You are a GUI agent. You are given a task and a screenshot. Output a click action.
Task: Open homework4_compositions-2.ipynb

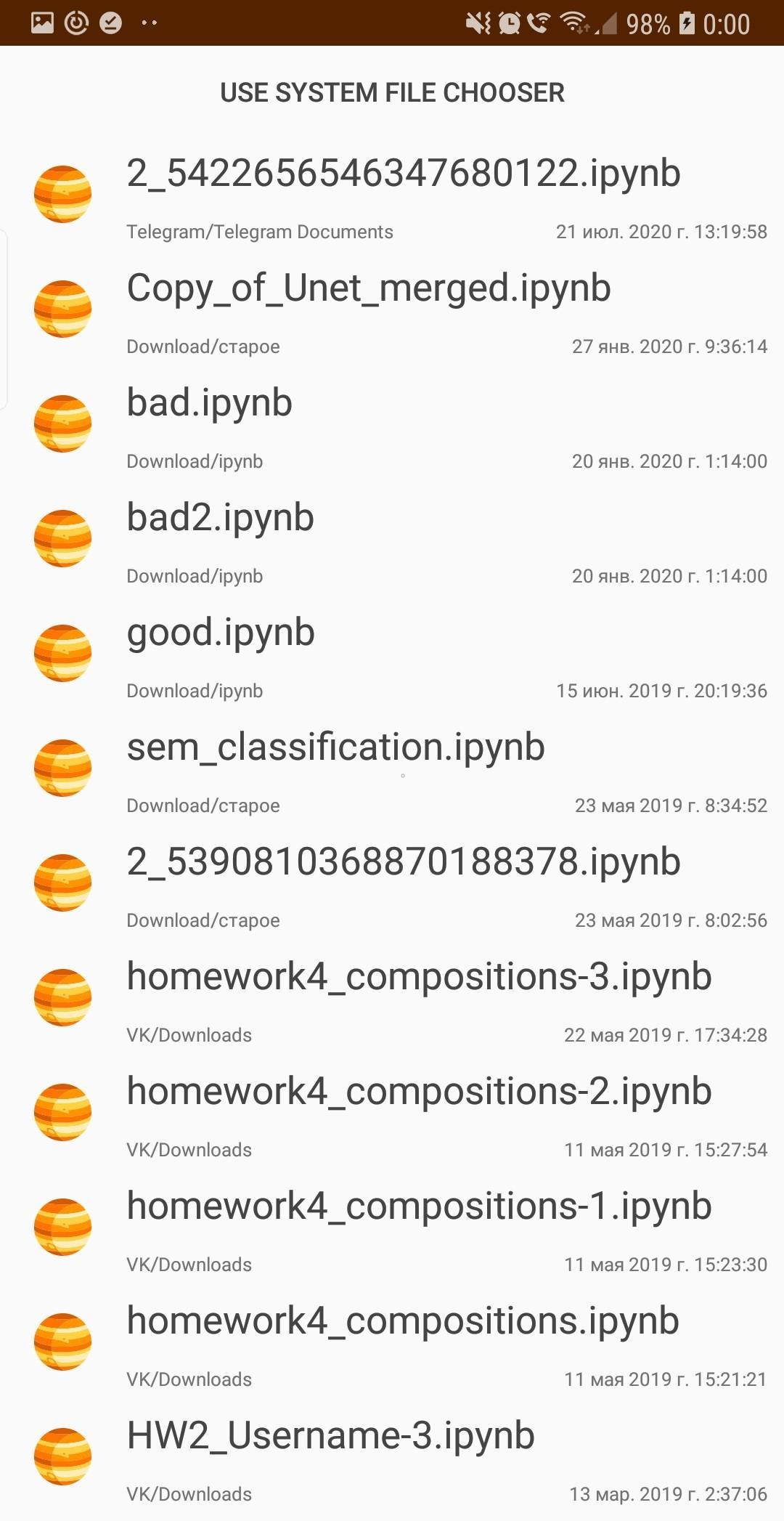coord(392,1114)
